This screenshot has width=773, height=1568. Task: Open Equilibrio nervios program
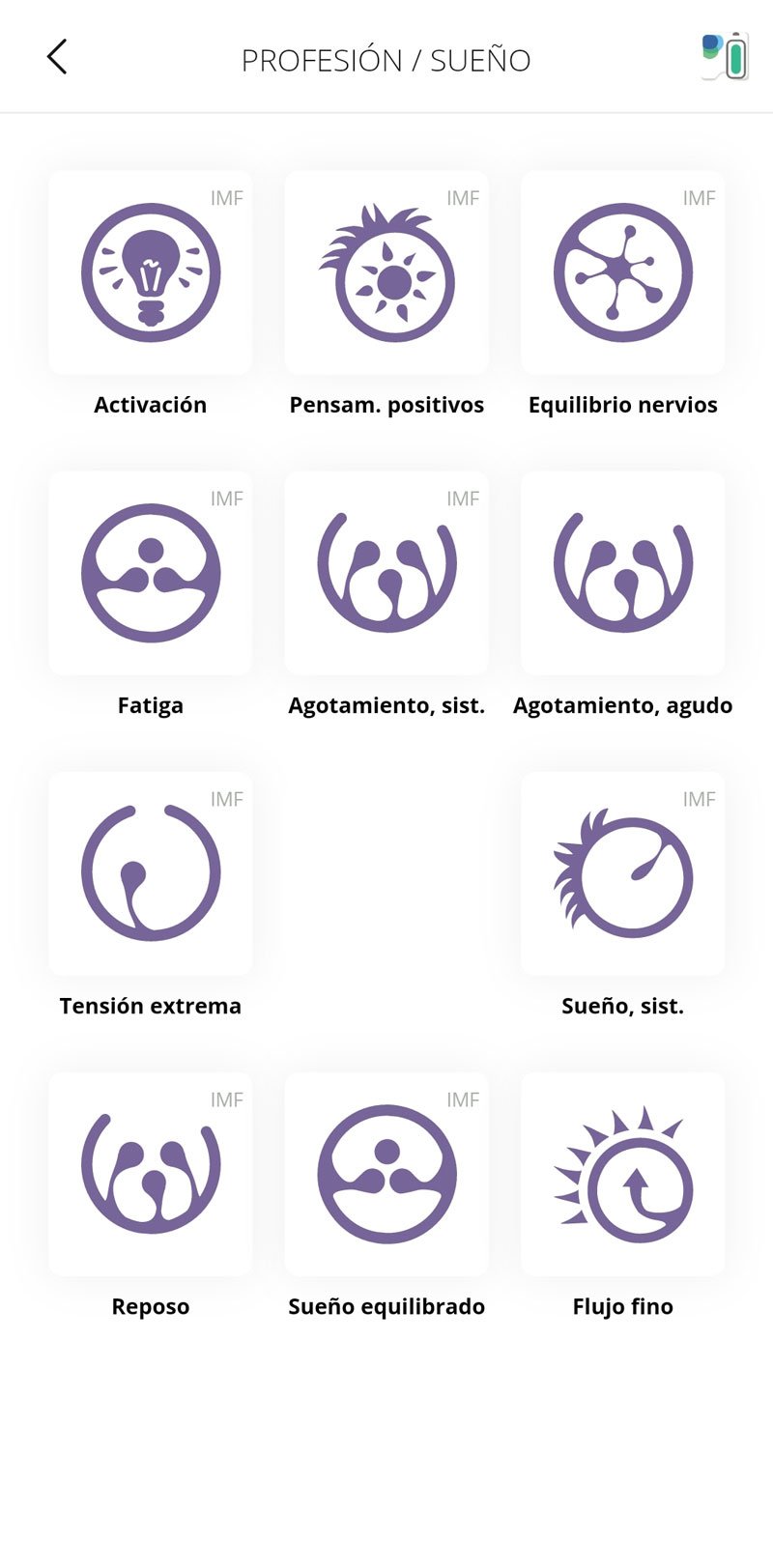(622, 273)
